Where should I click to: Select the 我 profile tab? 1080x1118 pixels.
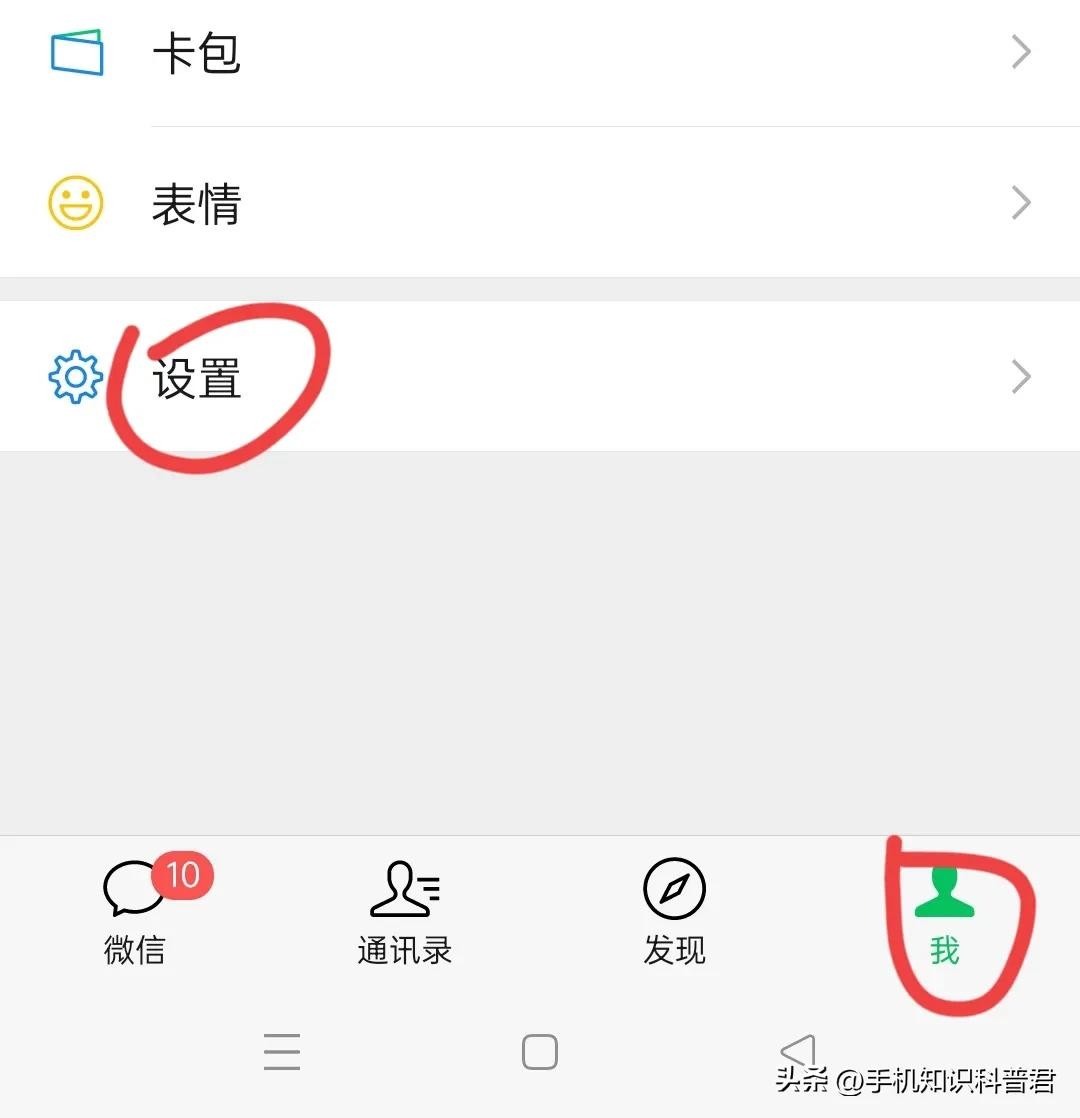click(945, 910)
